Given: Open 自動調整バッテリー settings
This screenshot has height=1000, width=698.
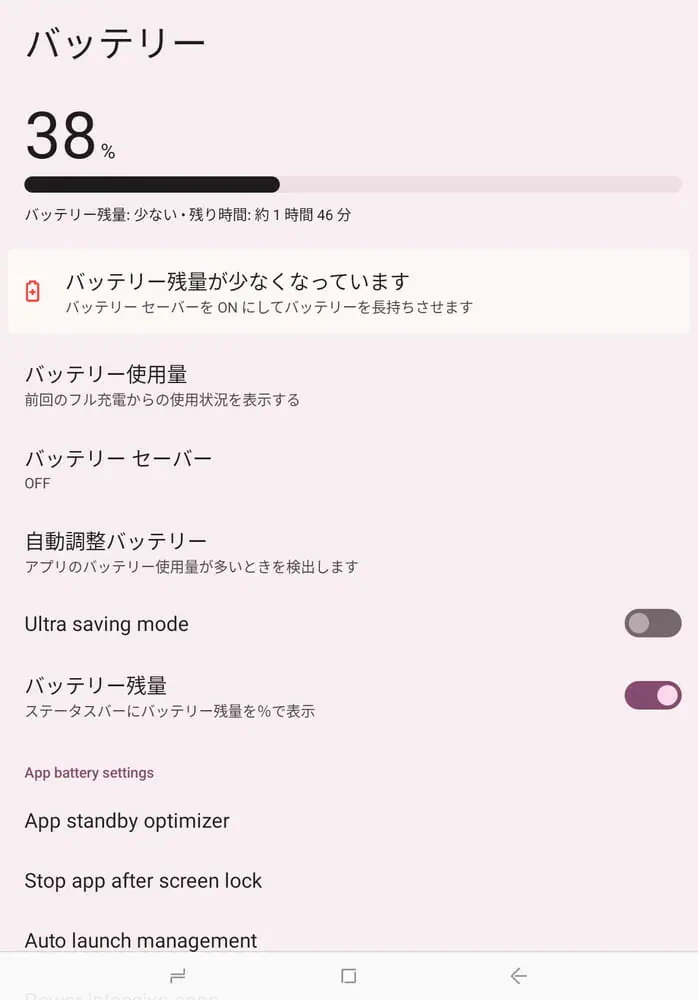Looking at the screenshot, I should click(200, 552).
